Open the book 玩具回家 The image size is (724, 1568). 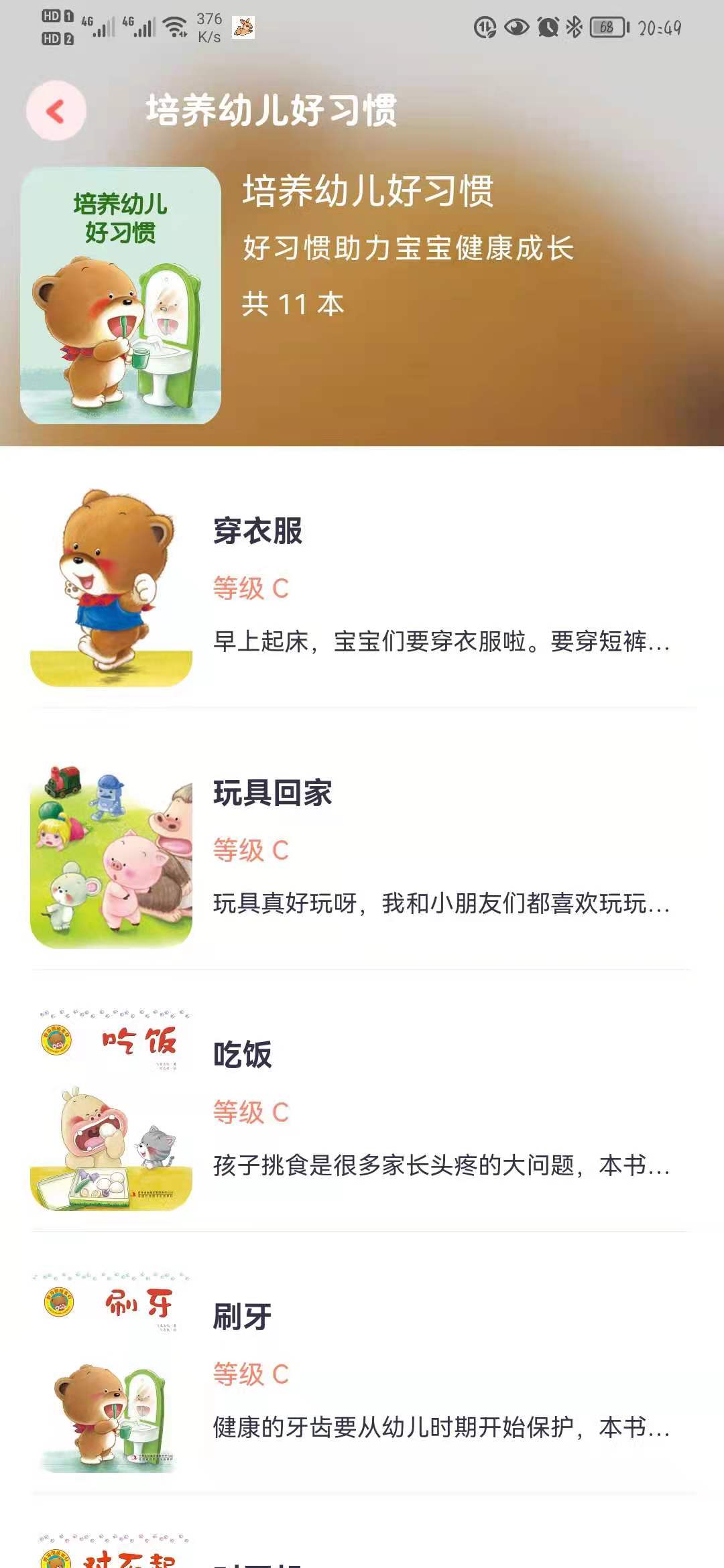tap(362, 848)
